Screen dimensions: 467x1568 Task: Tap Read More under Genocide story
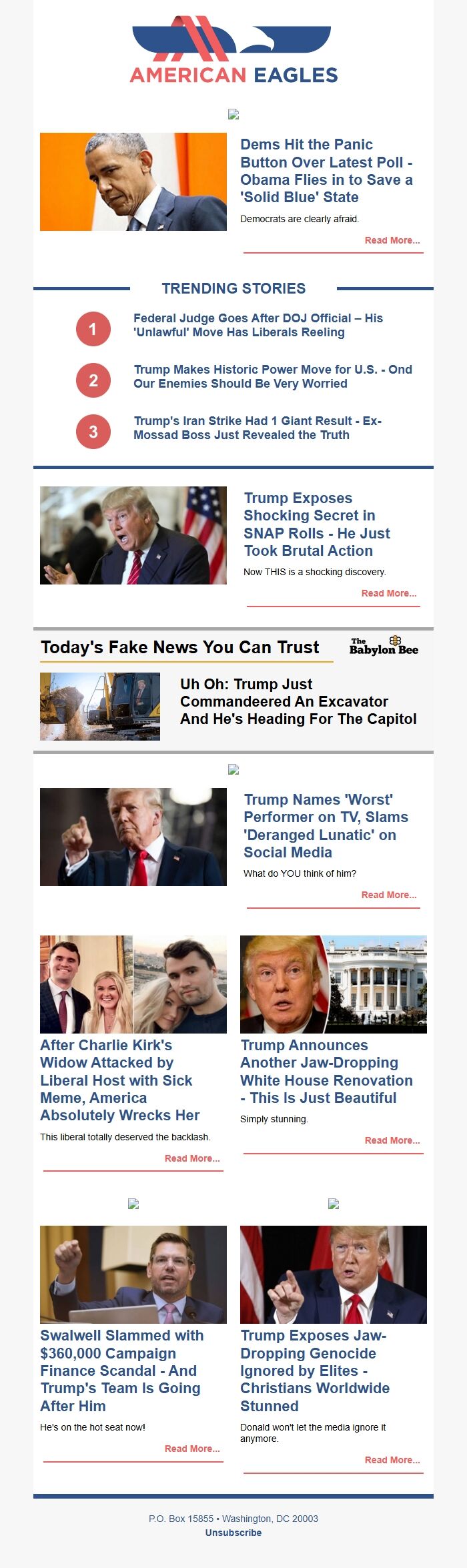tap(392, 1460)
